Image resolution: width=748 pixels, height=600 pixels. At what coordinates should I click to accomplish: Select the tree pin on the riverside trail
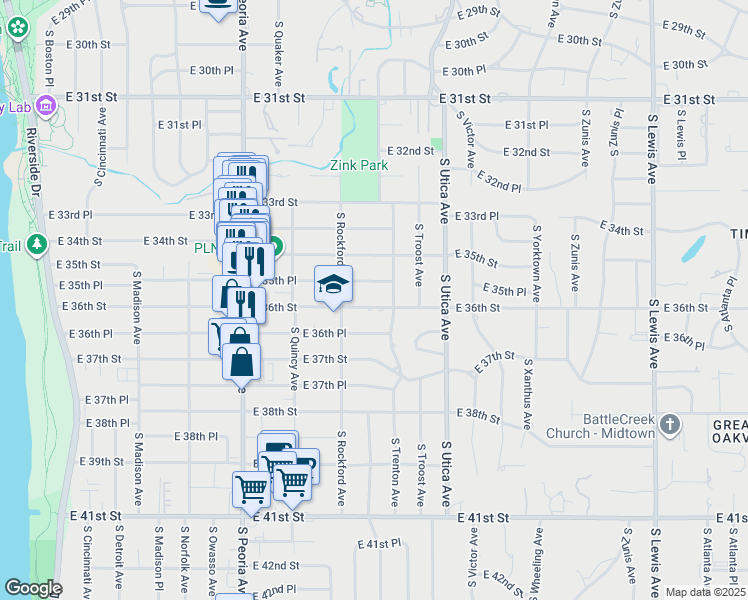[37, 244]
